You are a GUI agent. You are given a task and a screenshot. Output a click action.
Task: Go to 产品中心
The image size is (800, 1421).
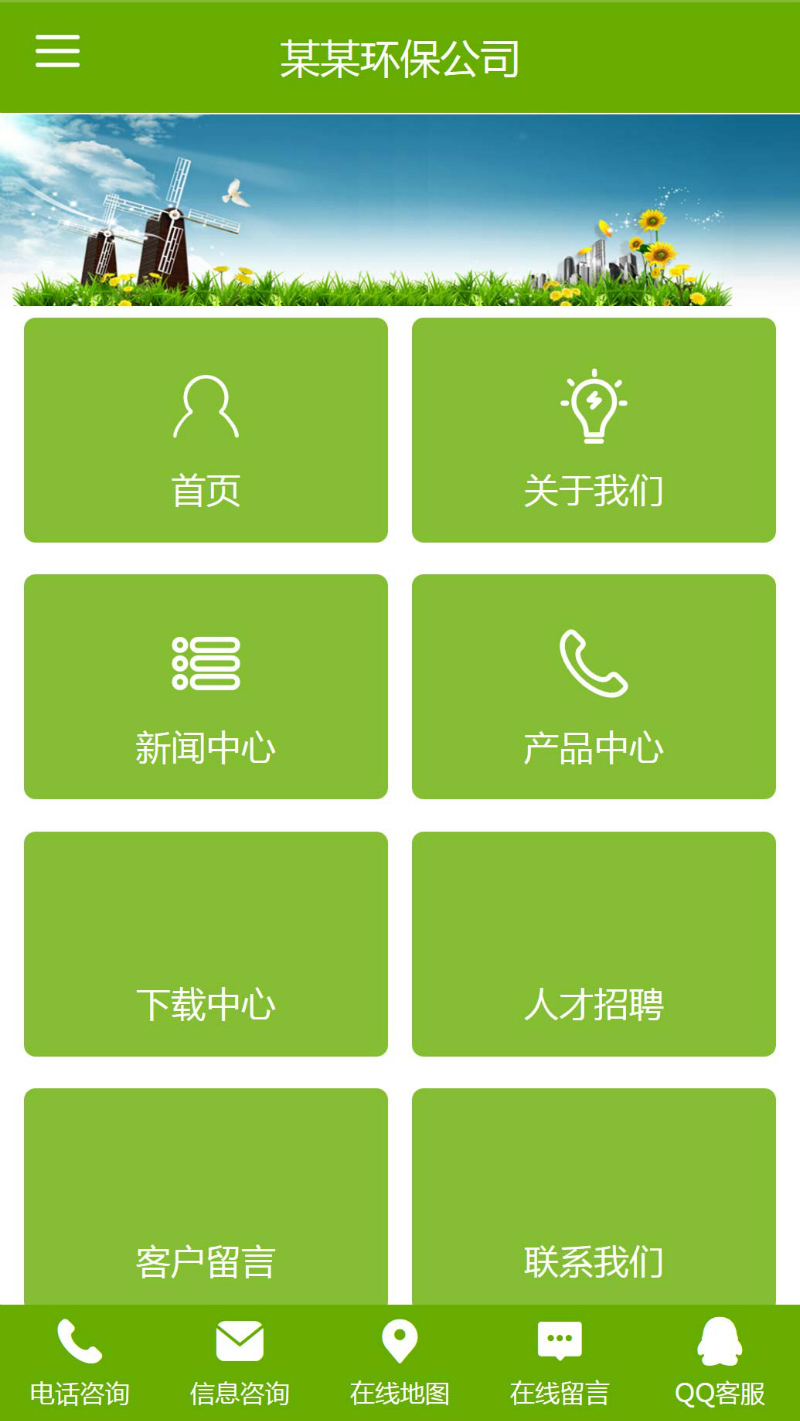(x=594, y=686)
